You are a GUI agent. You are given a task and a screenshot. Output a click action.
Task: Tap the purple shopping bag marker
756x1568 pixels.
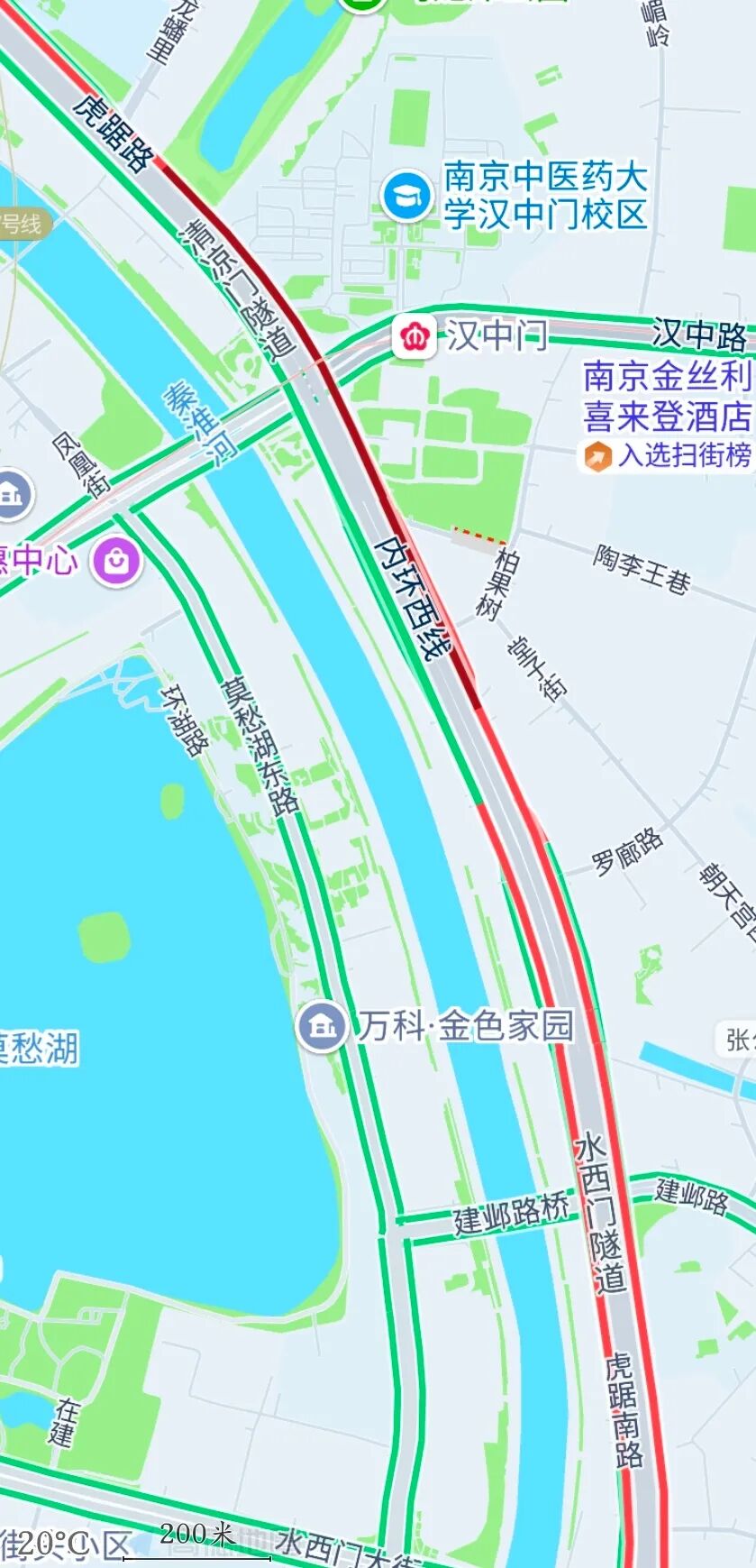[117, 561]
